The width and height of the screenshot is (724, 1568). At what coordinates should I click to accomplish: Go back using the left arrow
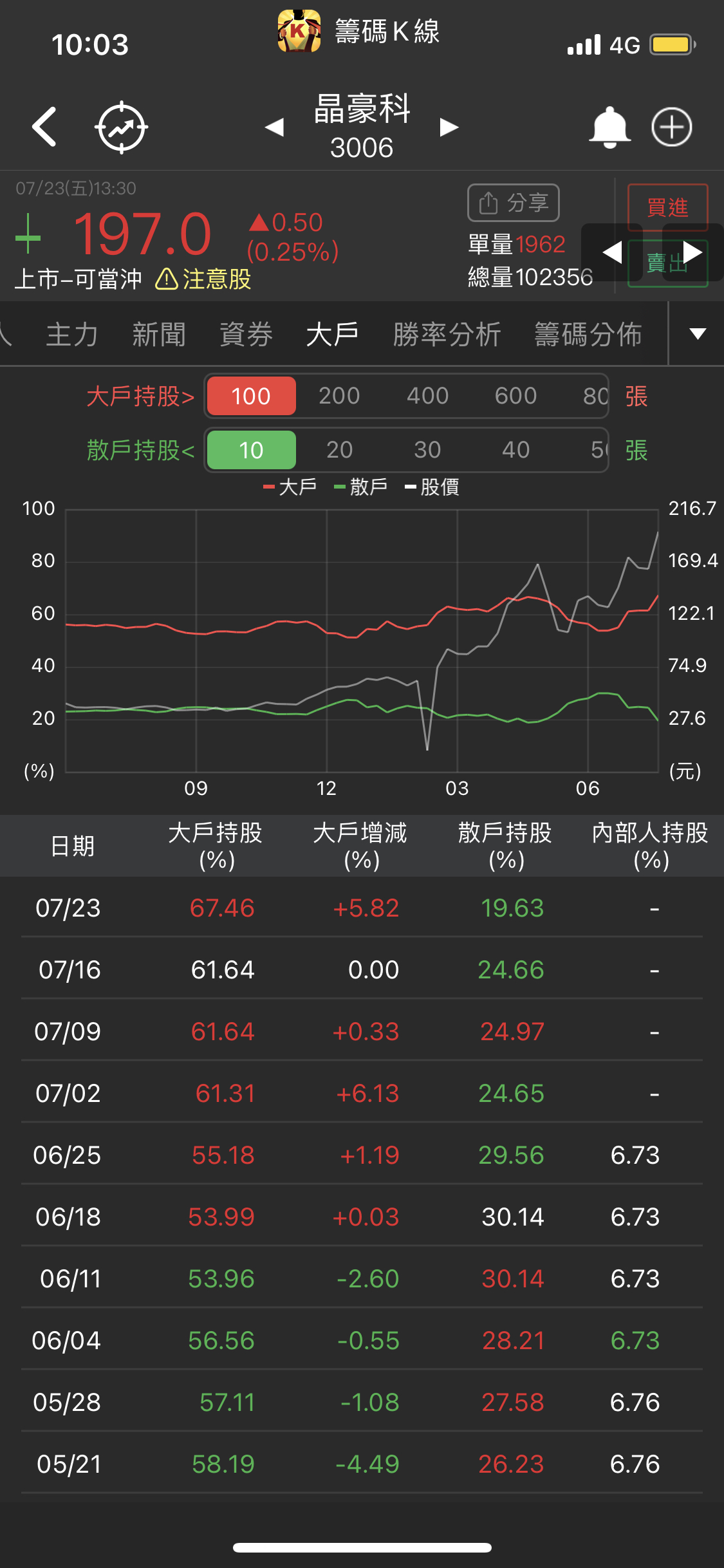(44, 127)
